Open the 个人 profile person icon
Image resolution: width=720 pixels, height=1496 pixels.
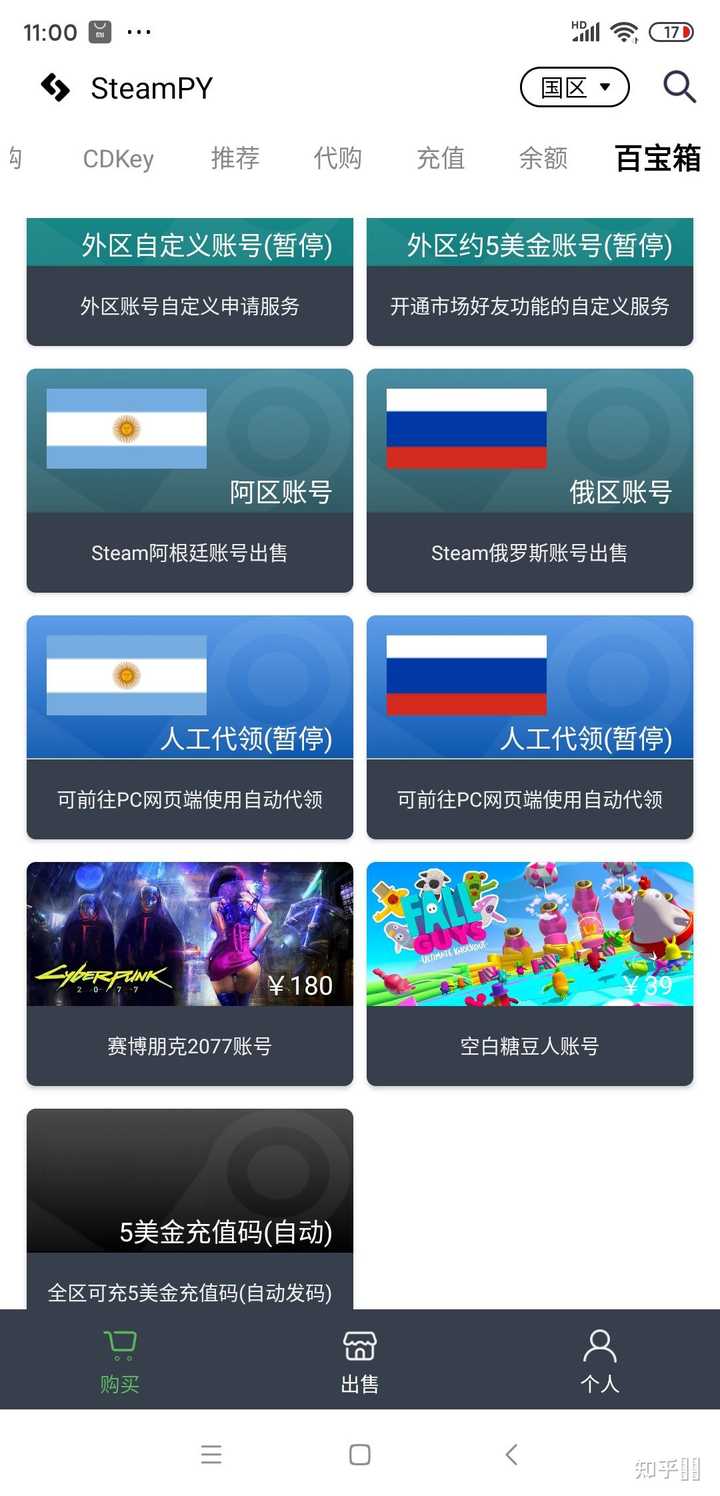599,1345
